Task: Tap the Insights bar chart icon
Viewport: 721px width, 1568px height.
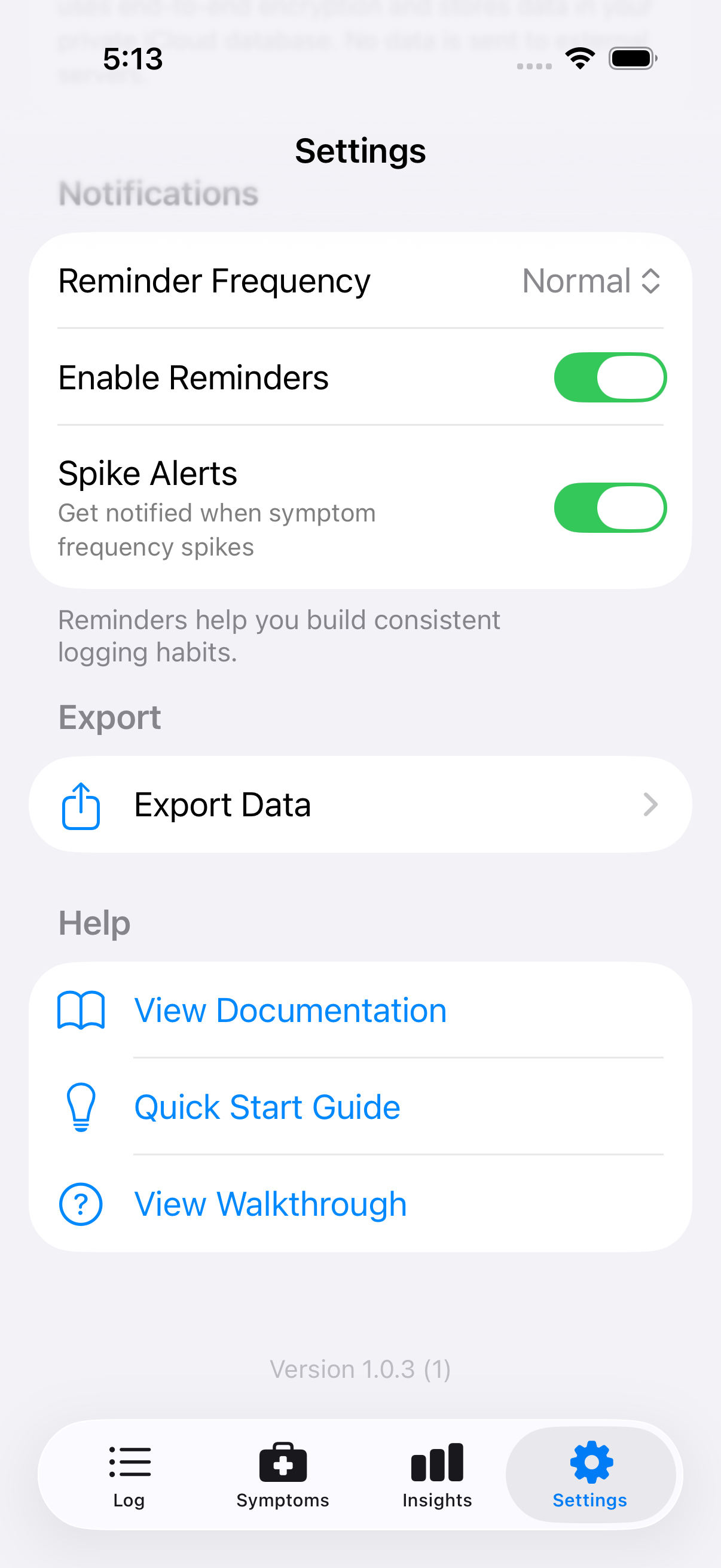Action: point(436,1463)
